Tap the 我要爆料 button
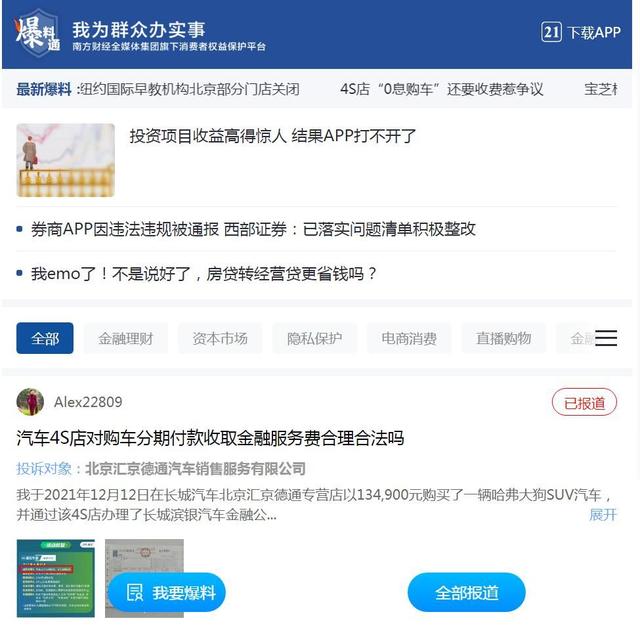The image size is (640, 631). click(167, 593)
